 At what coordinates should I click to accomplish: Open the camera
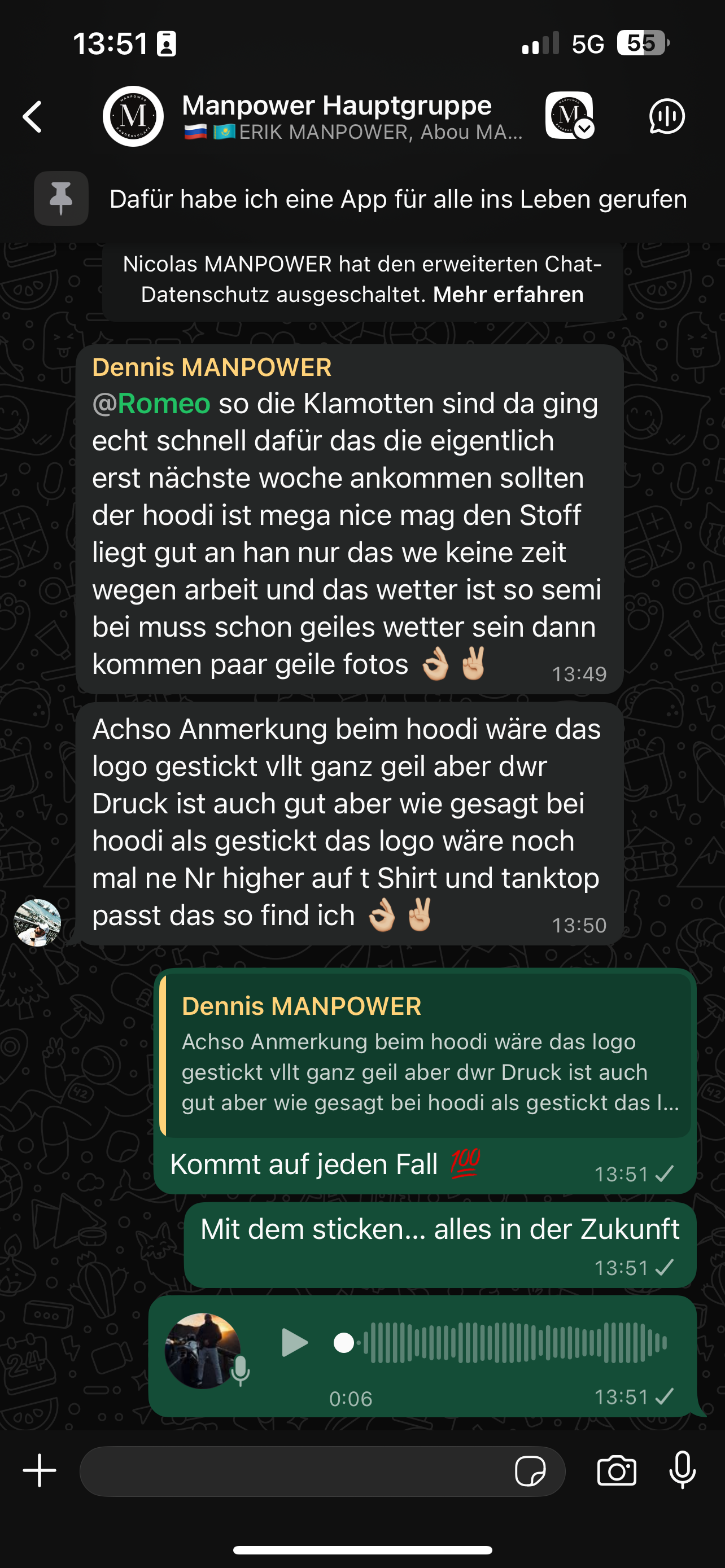[616, 1470]
